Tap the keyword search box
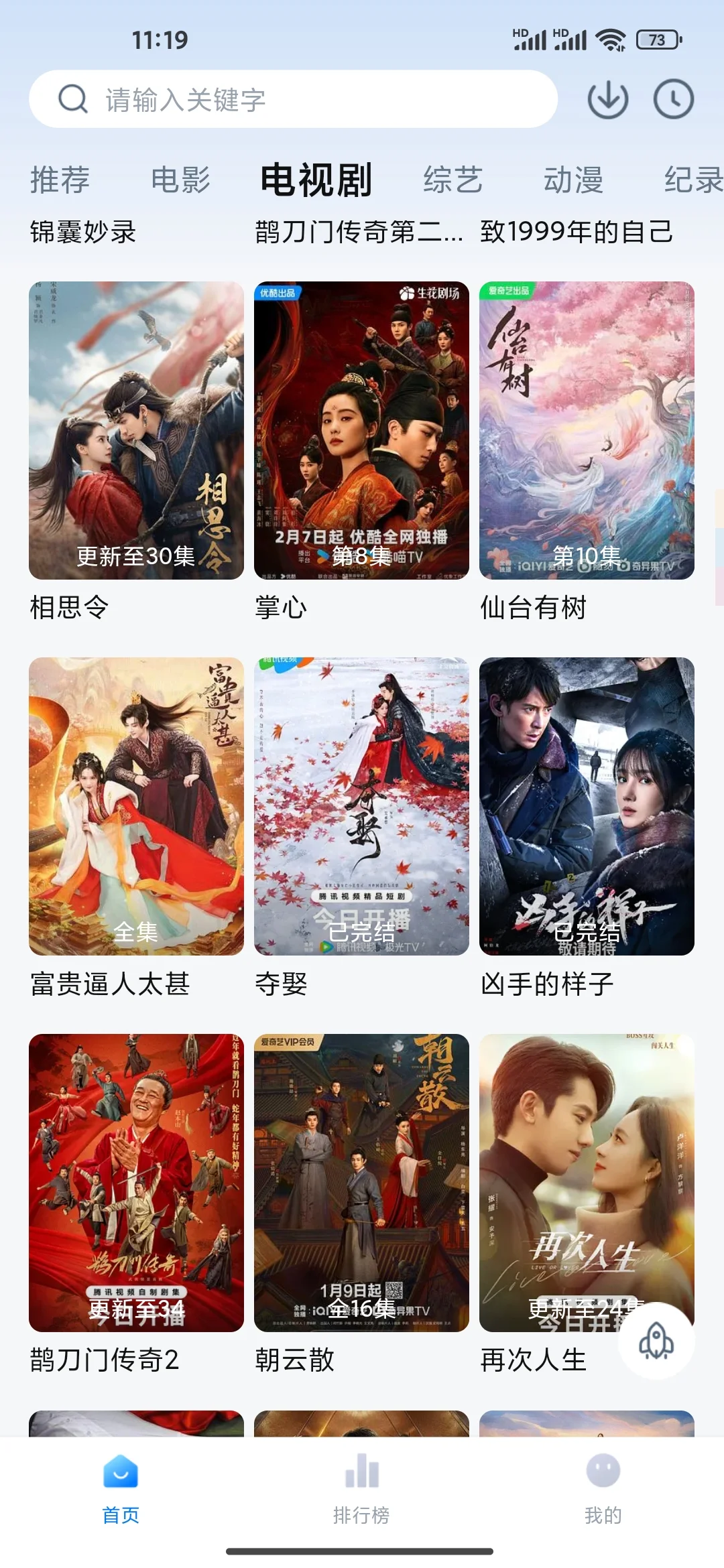This screenshot has height=1568, width=724. 294,99
